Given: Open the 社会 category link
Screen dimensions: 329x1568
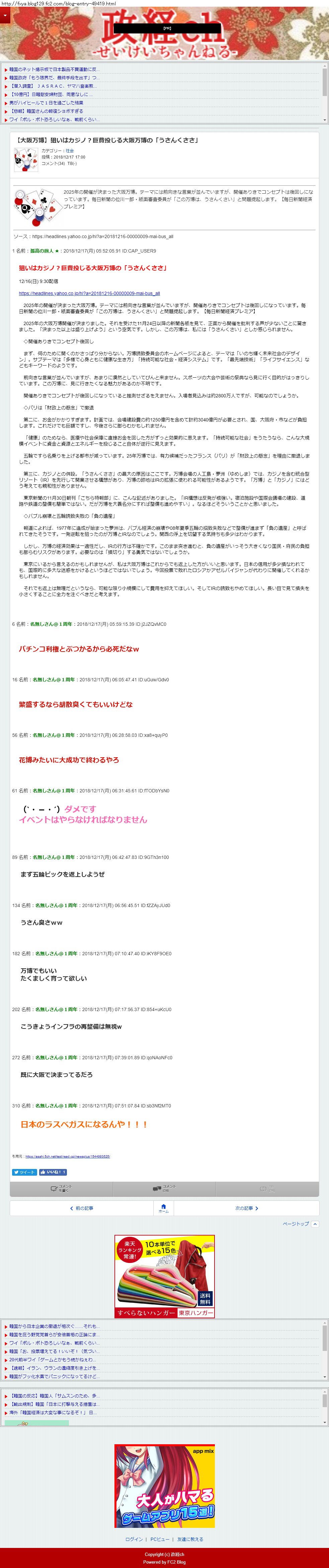Looking at the screenshot, I should tap(70, 151).
